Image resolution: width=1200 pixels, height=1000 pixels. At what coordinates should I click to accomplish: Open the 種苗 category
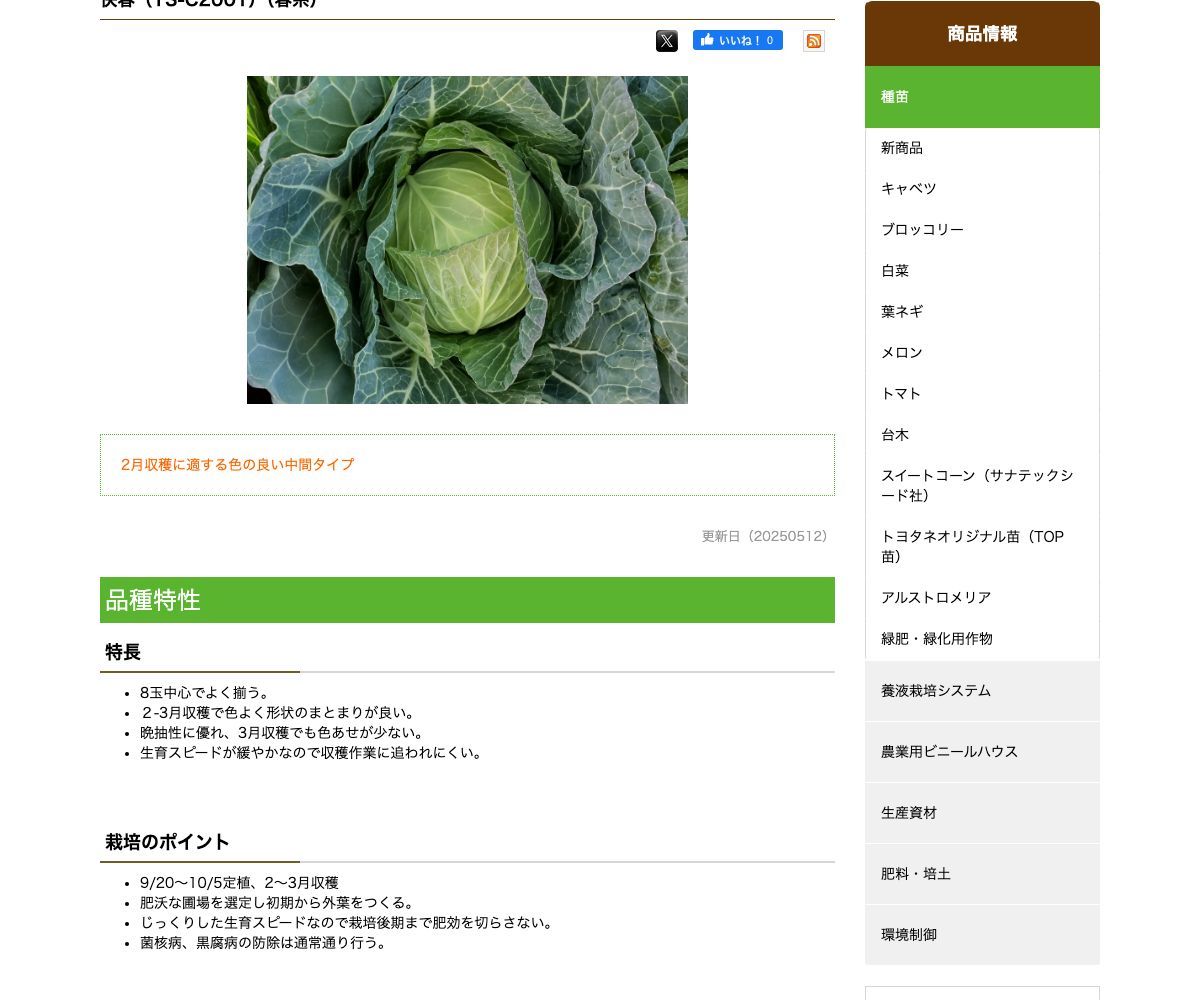pos(981,97)
